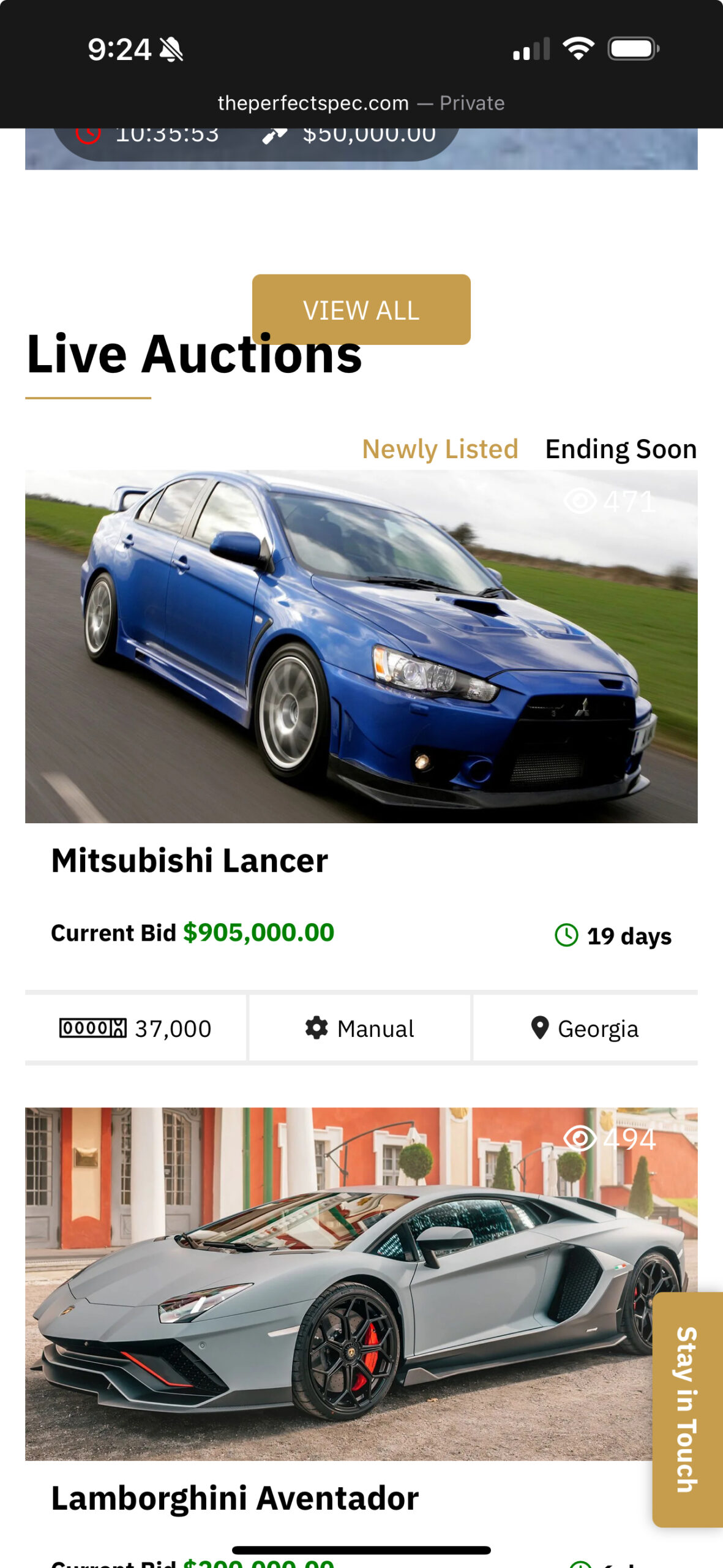Open the Lamborghini Aventador auction photo
Image resolution: width=723 pixels, height=1568 pixels.
[361, 1284]
